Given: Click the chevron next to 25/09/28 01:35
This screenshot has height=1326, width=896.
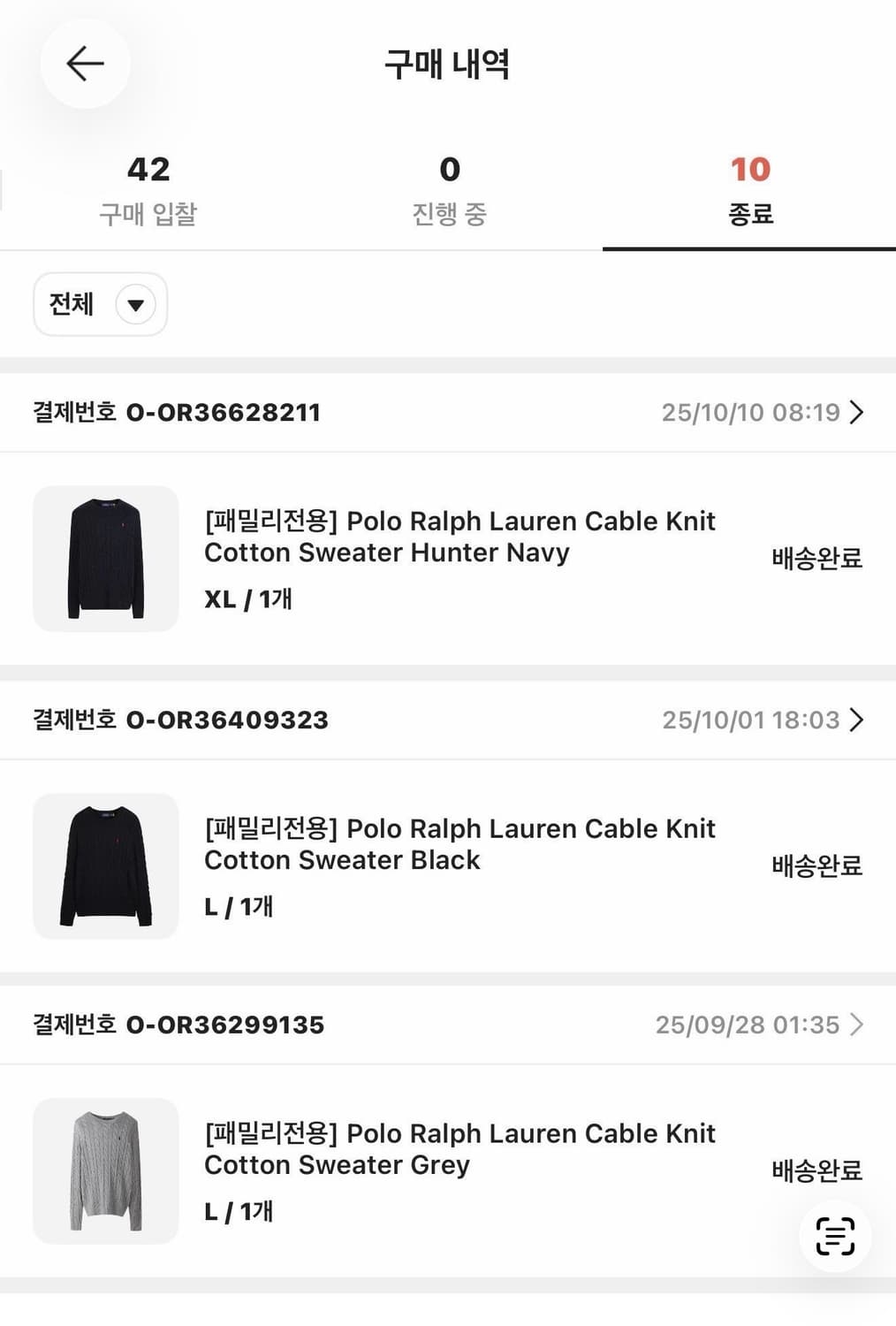Looking at the screenshot, I should pos(855,1025).
